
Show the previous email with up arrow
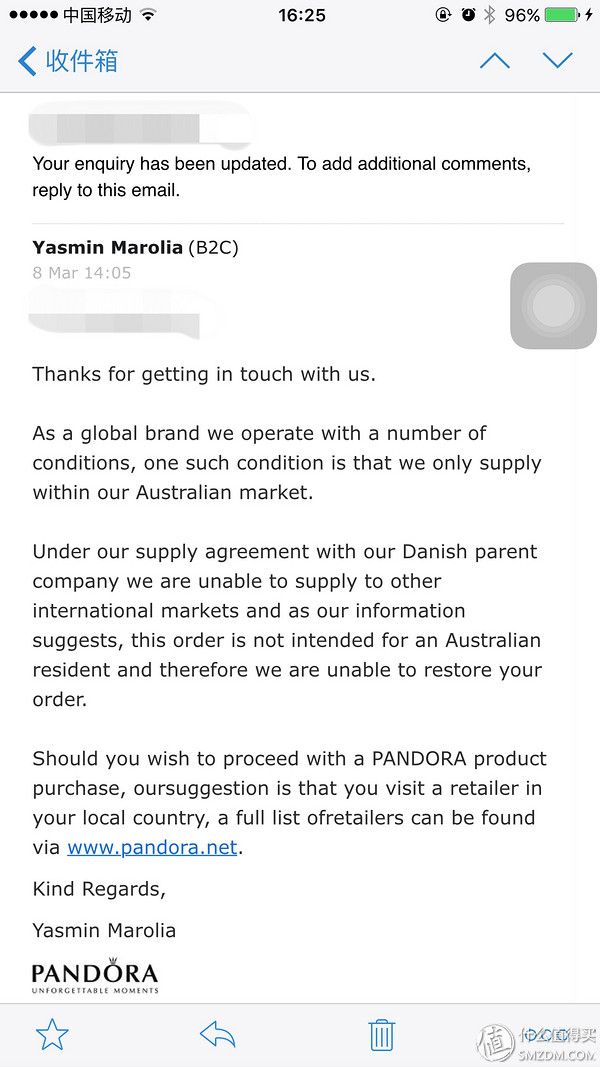[x=494, y=61]
